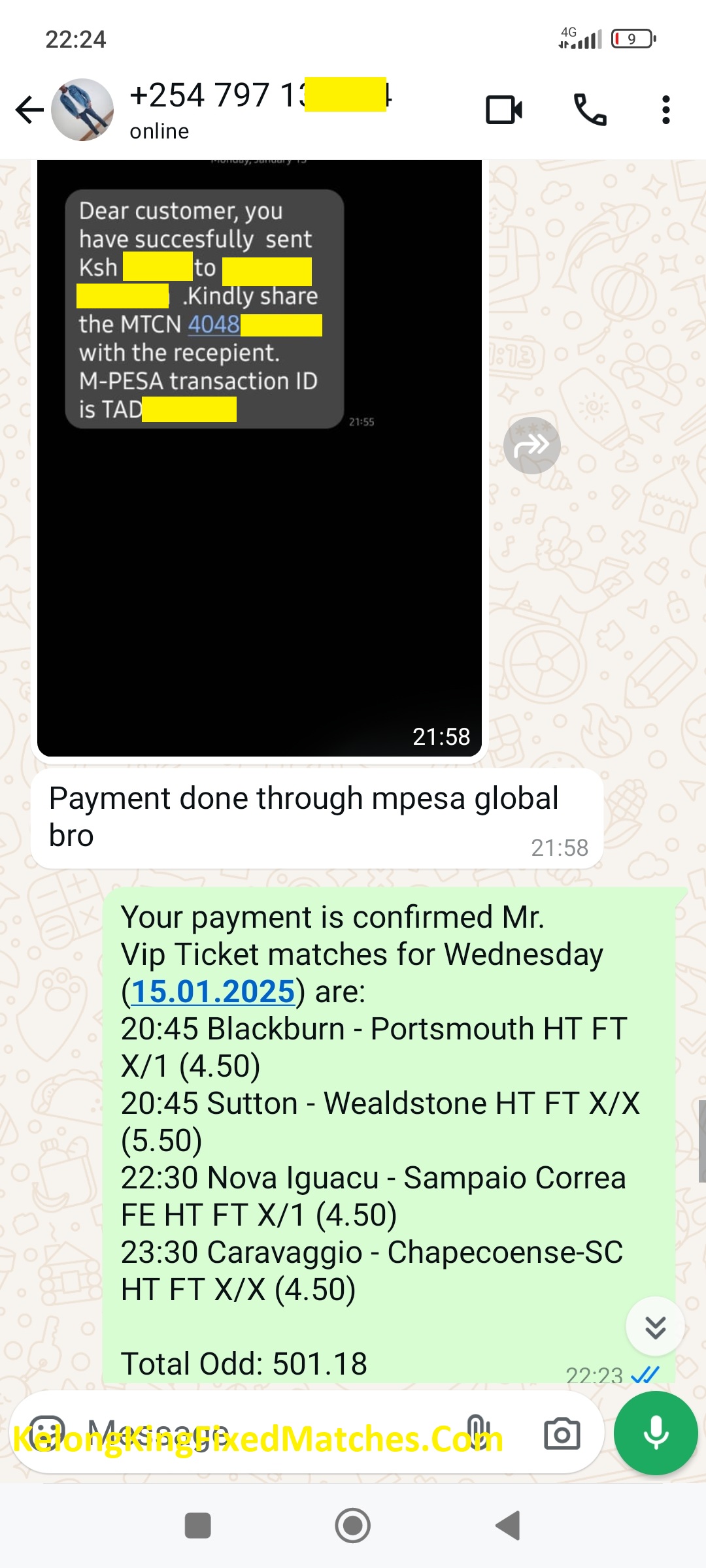Viewport: 706px width, 1568px height.
Task: Open the overflow menu
Action: [x=665, y=110]
